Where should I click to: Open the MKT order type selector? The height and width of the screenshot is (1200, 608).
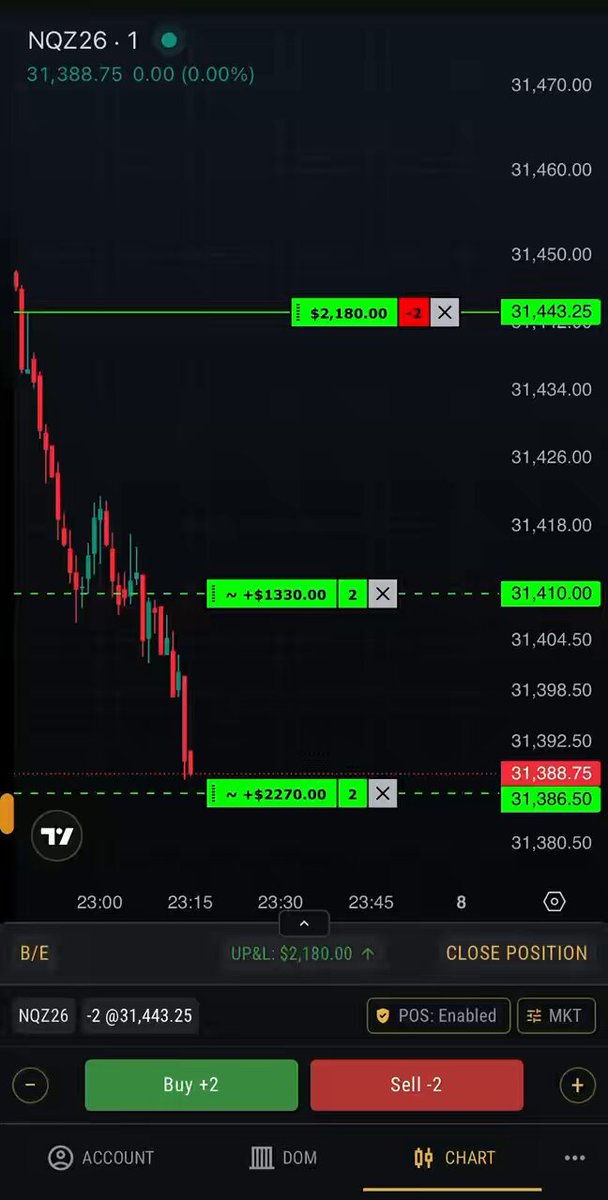(x=555, y=1016)
